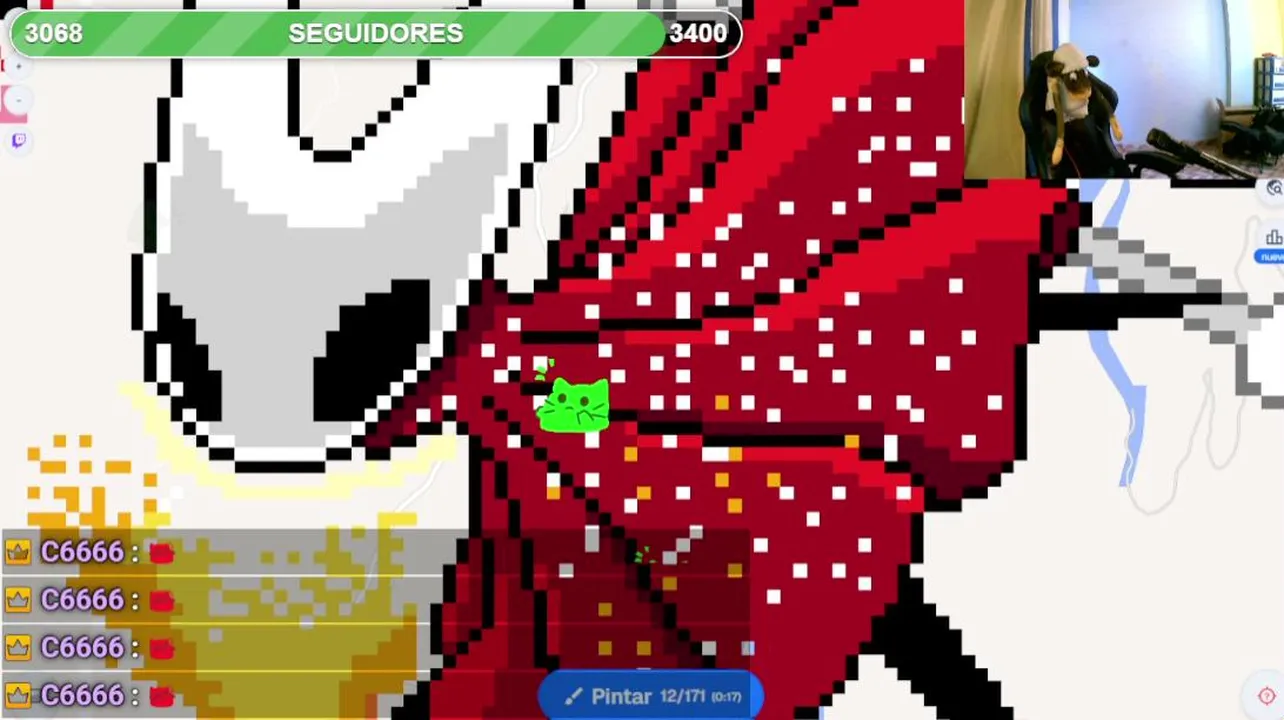Tap the locate position target icon

(1266, 696)
